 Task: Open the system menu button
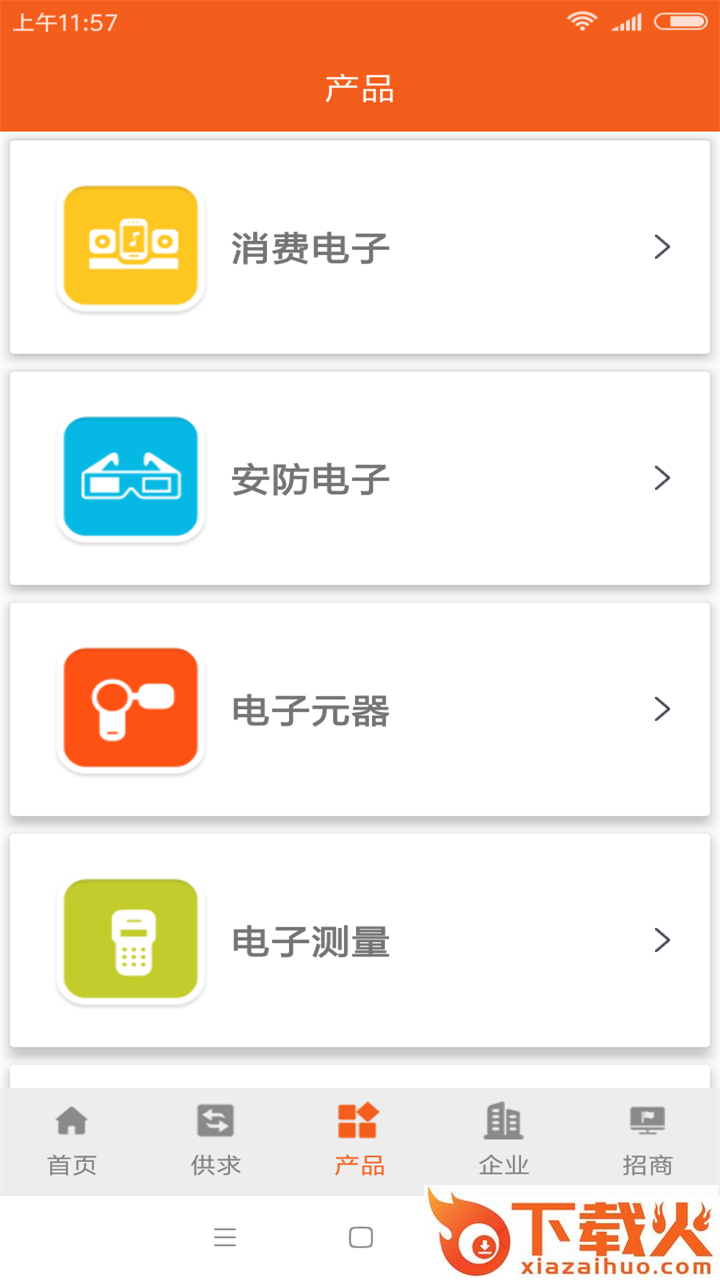[225, 1238]
